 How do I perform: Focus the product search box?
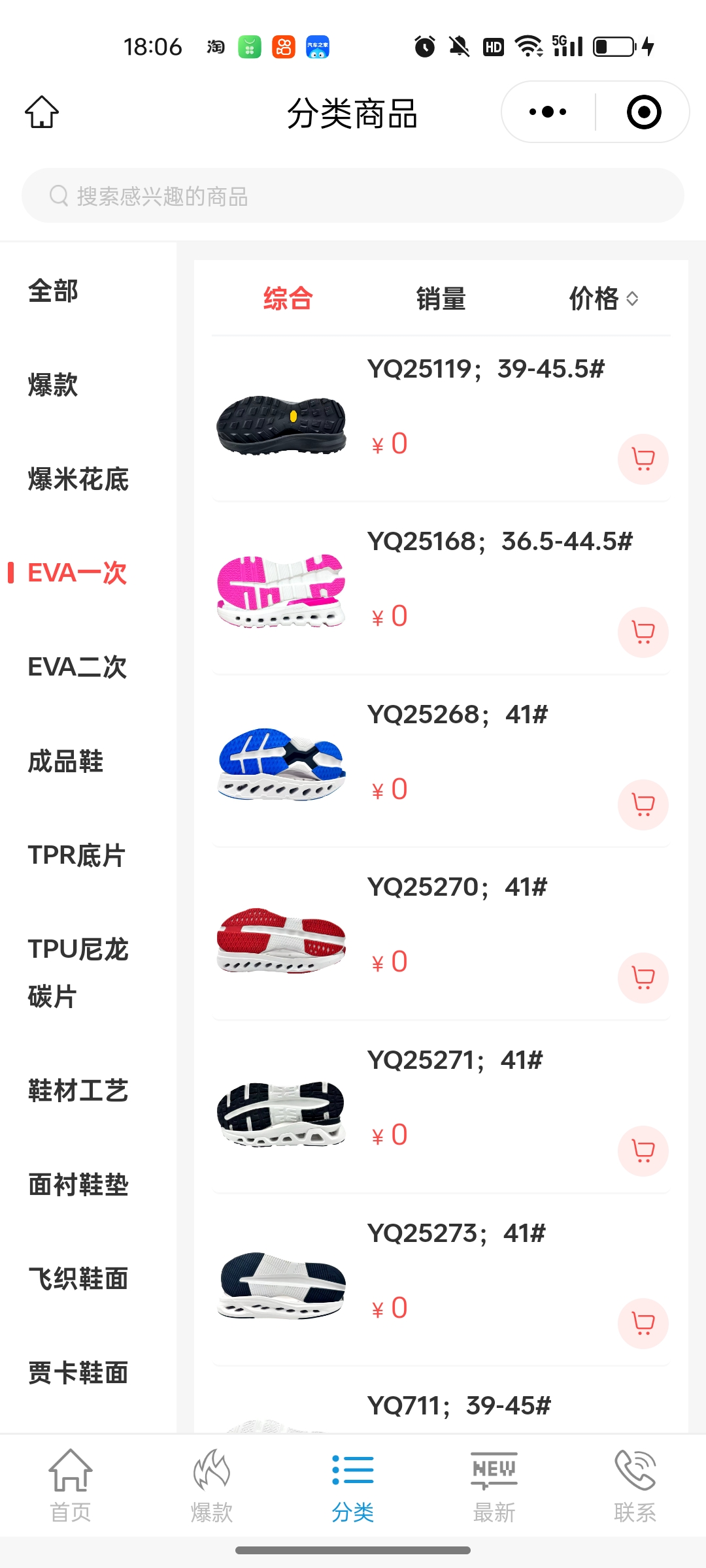(353, 196)
